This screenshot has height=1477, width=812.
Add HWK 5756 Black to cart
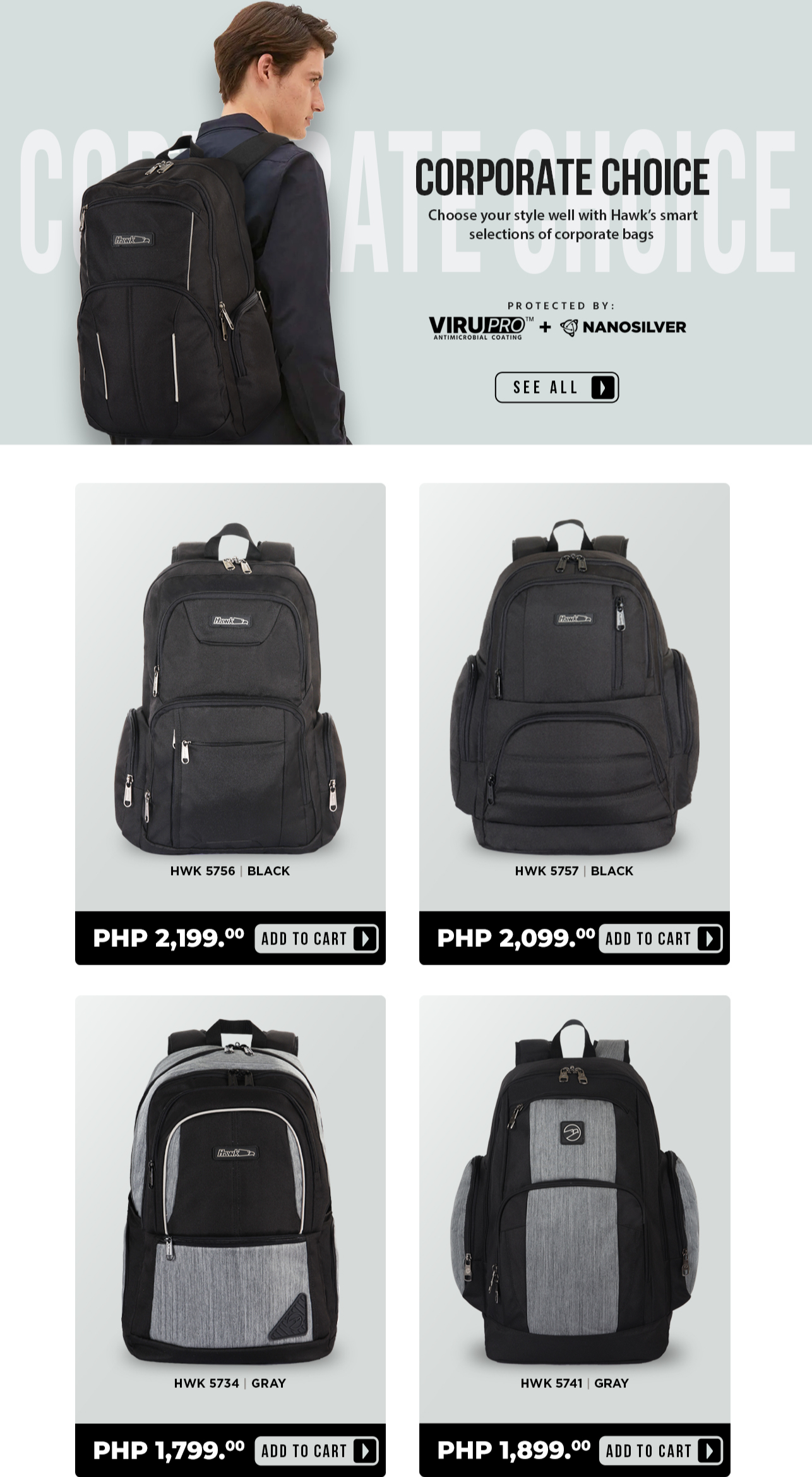pyautogui.click(x=316, y=938)
